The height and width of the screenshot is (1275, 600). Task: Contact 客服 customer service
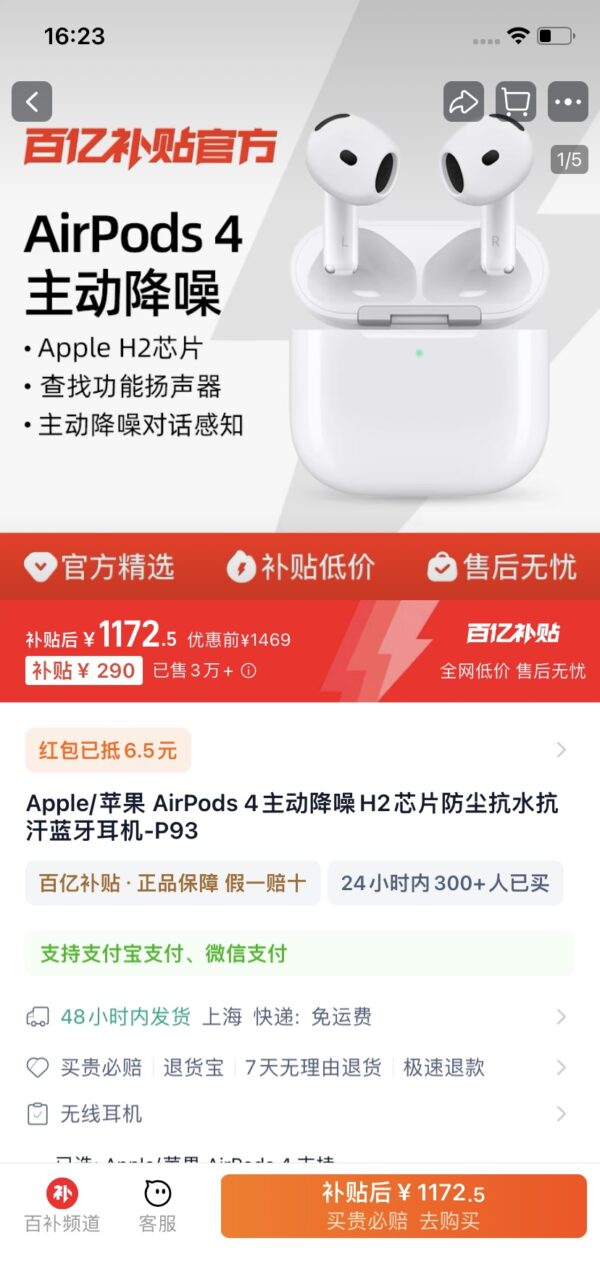(x=157, y=1205)
